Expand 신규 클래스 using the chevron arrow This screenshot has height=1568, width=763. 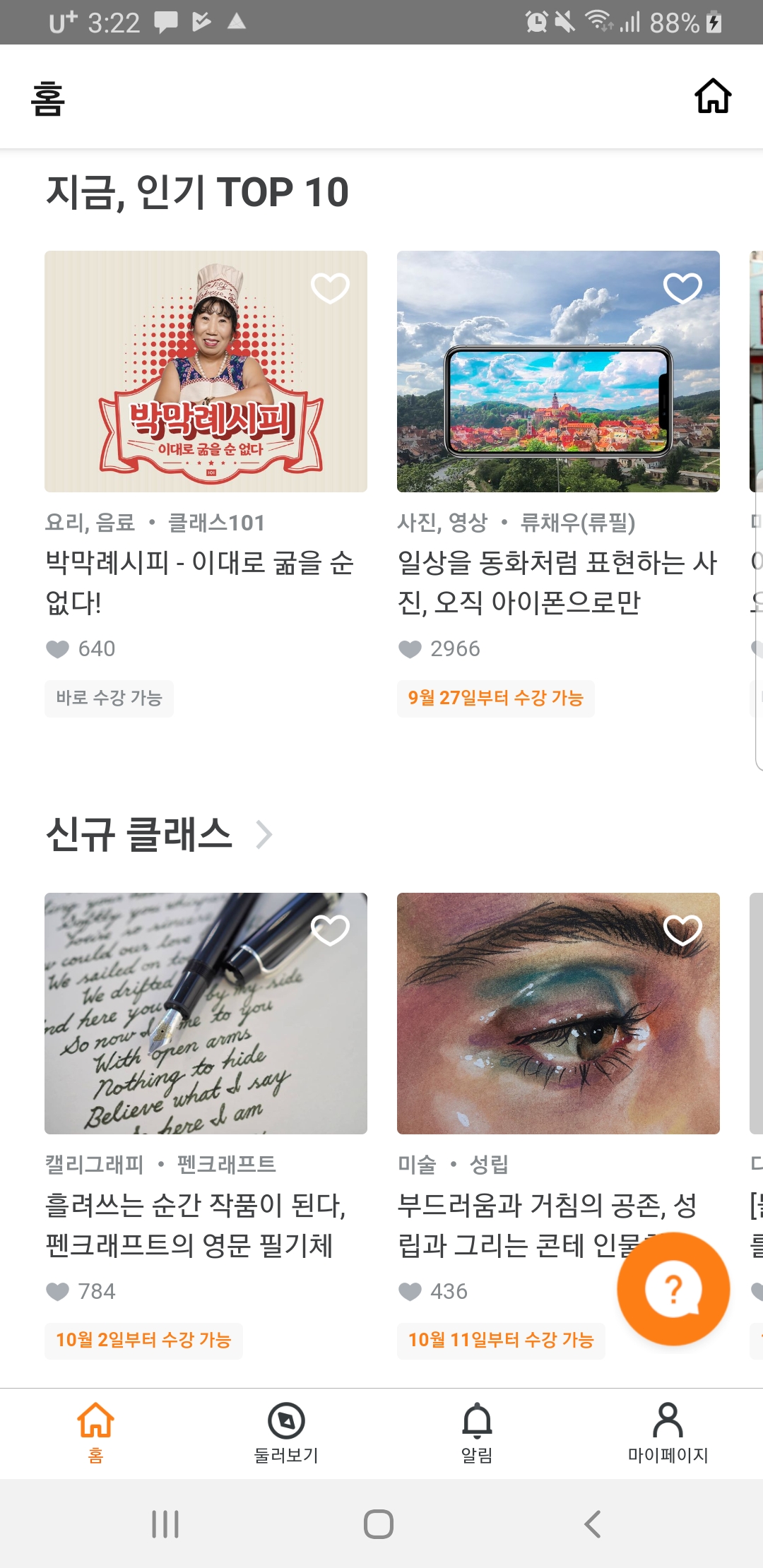[x=264, y=834]
